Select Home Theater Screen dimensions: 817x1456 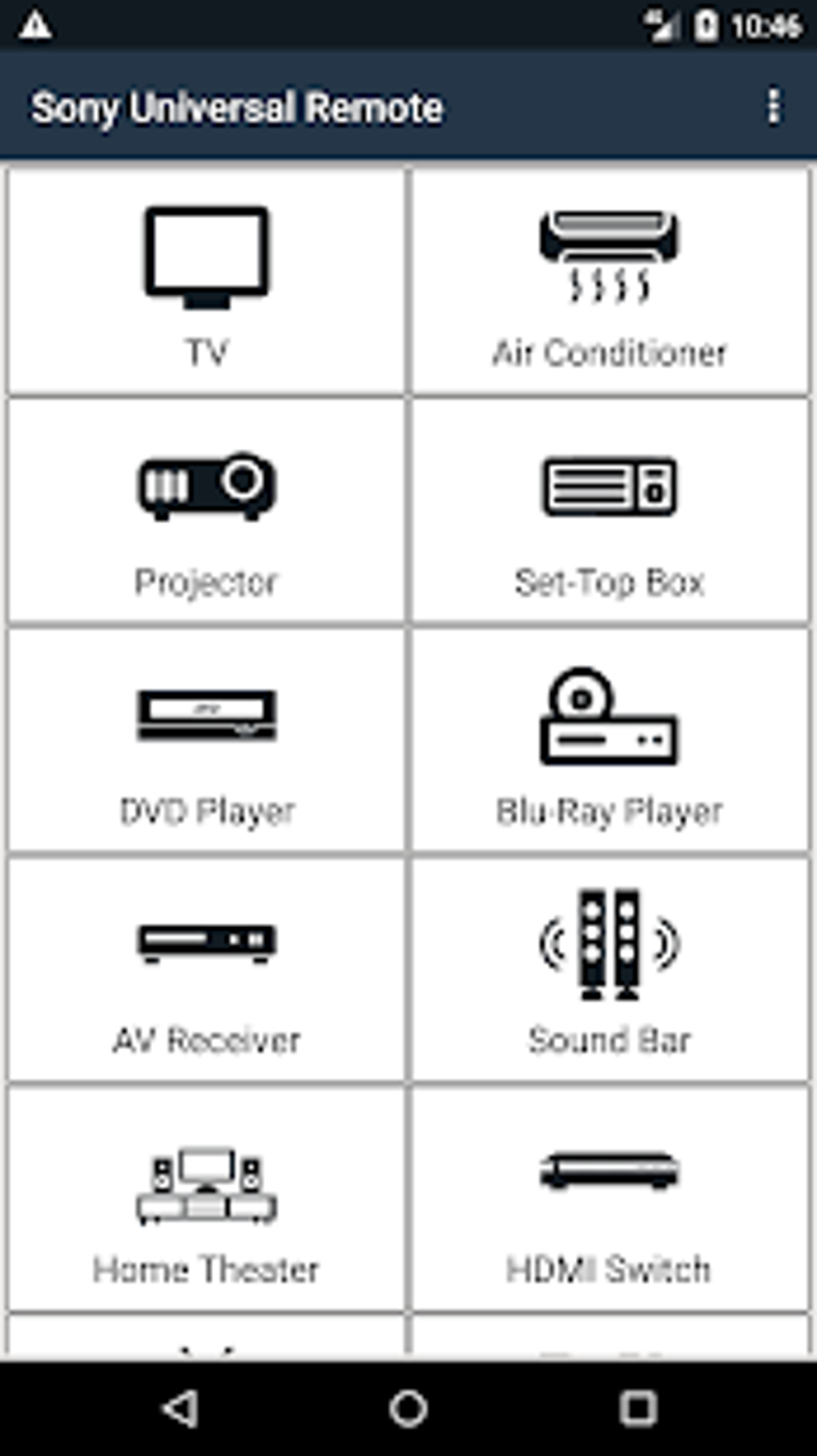[x=207, y=1197]
